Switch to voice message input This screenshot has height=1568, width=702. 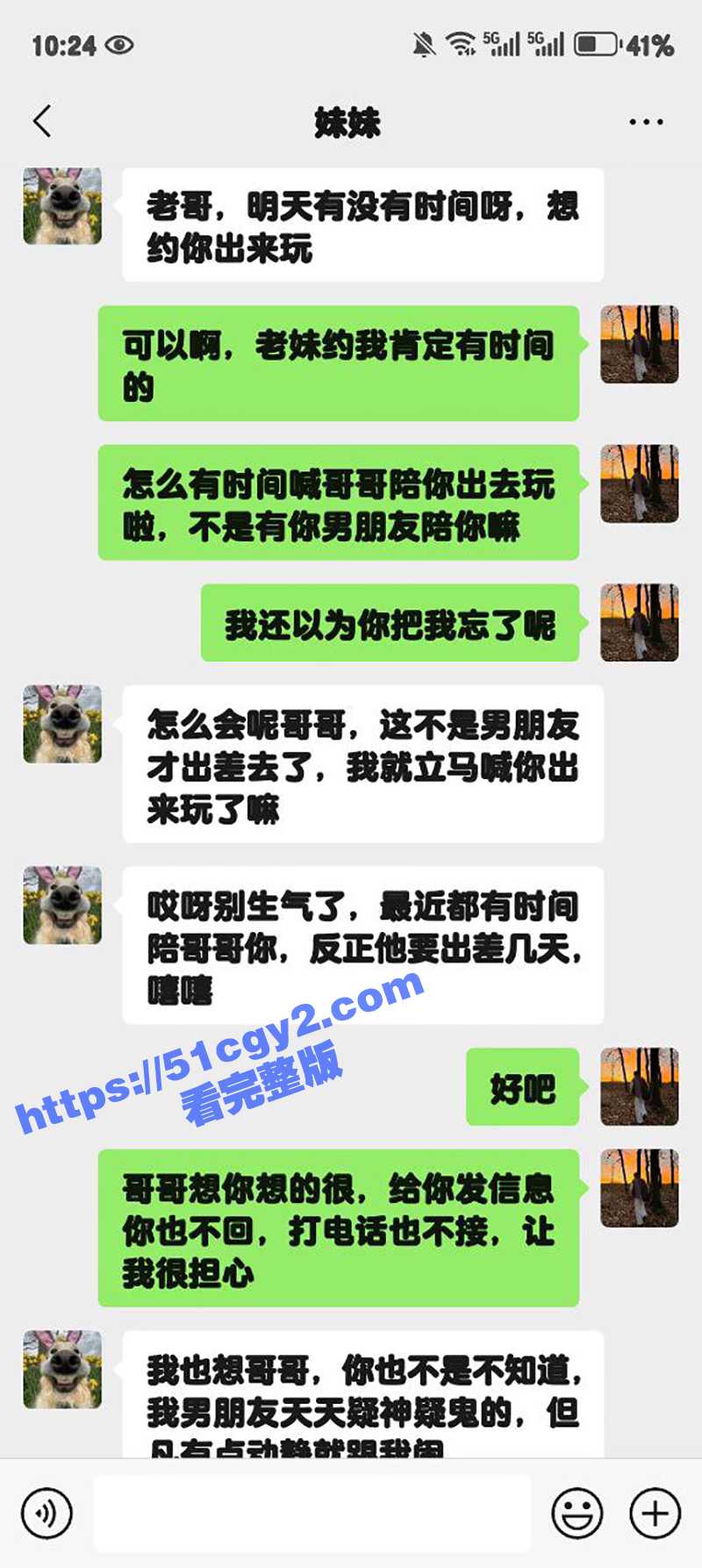click(x=47, y=1513)
